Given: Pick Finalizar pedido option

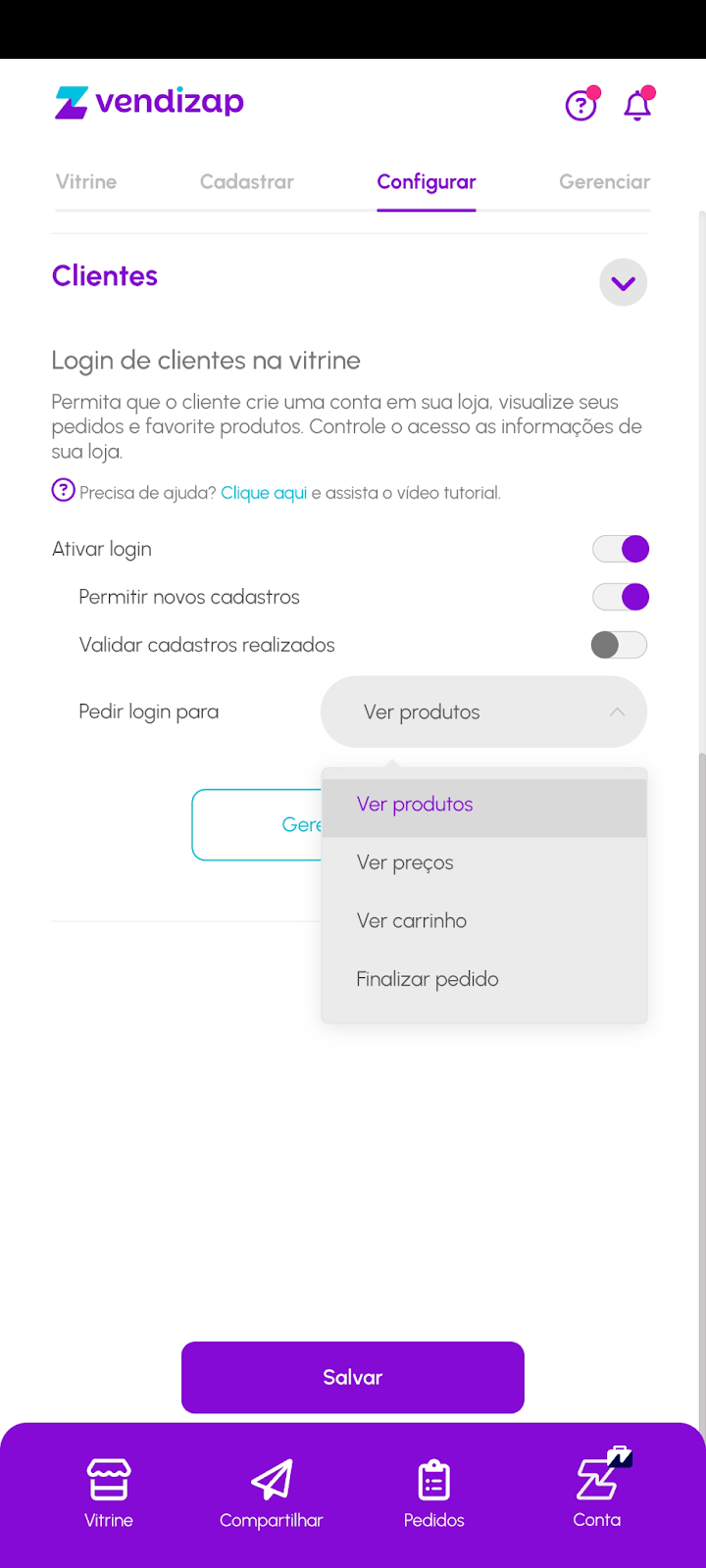Looking at the screenshot, I should point(428,979).
